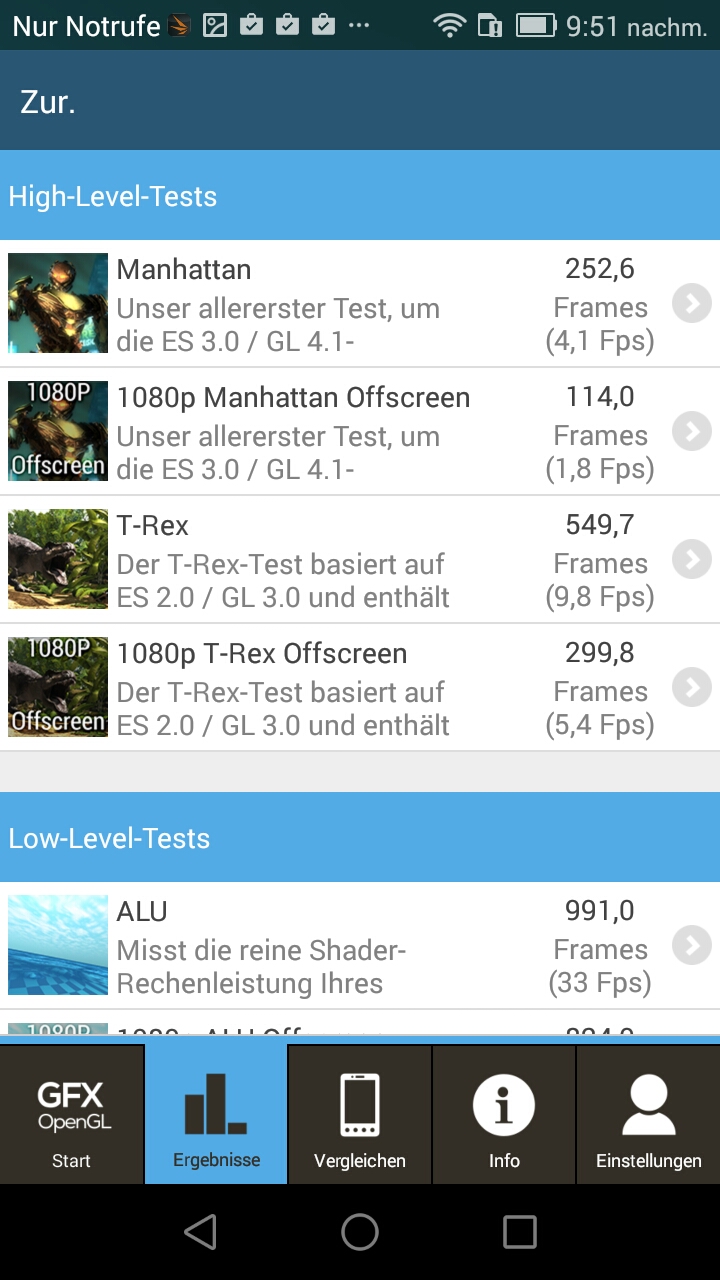Select the Ergebnisse tab
This screenshot has width=720, height=1280.
click(x=216, y=1115)
